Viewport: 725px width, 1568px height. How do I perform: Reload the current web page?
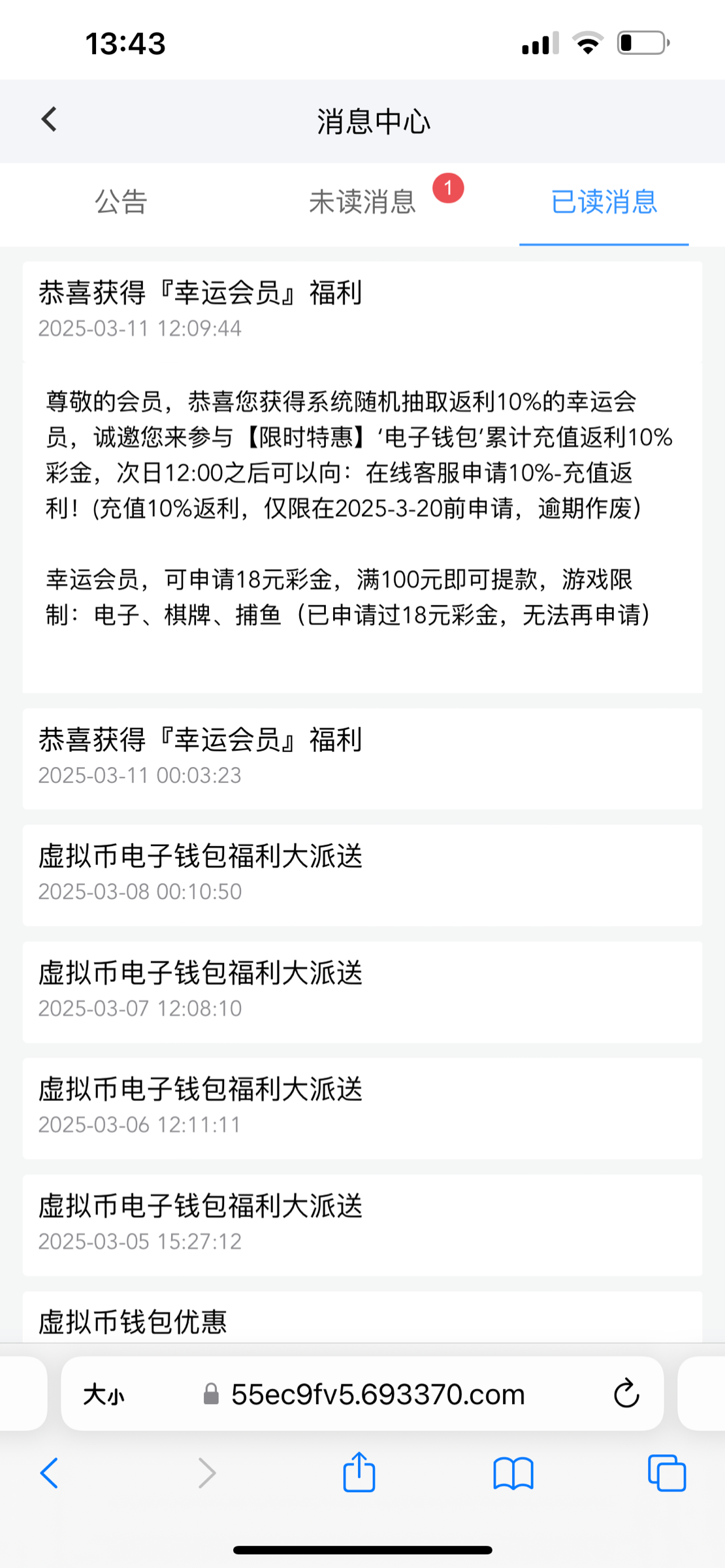pos(626,1395)
